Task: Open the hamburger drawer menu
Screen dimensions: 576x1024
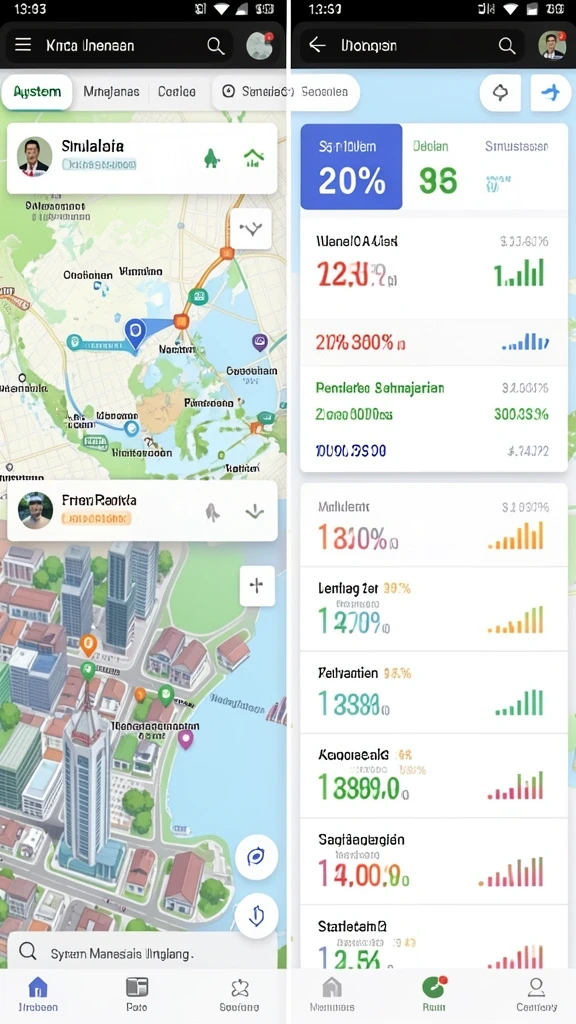Action: [24, 45]
